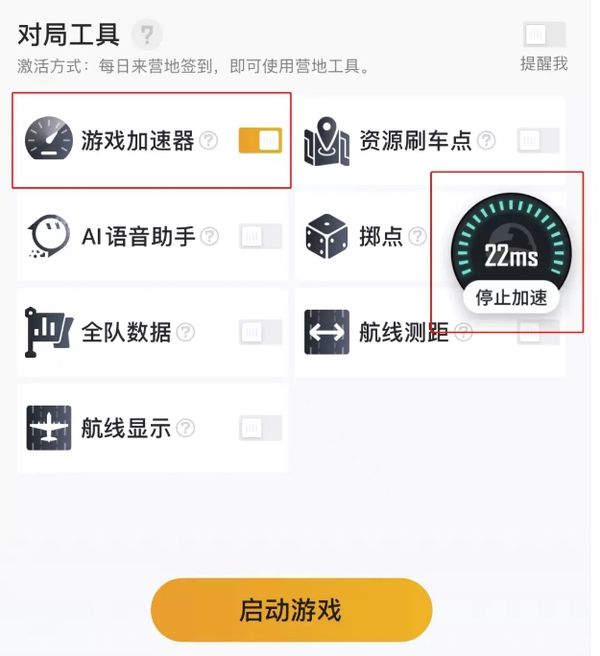Enable the 航线显示 toggle
This screenshot has width=600, height=656.
click(260, 429)
